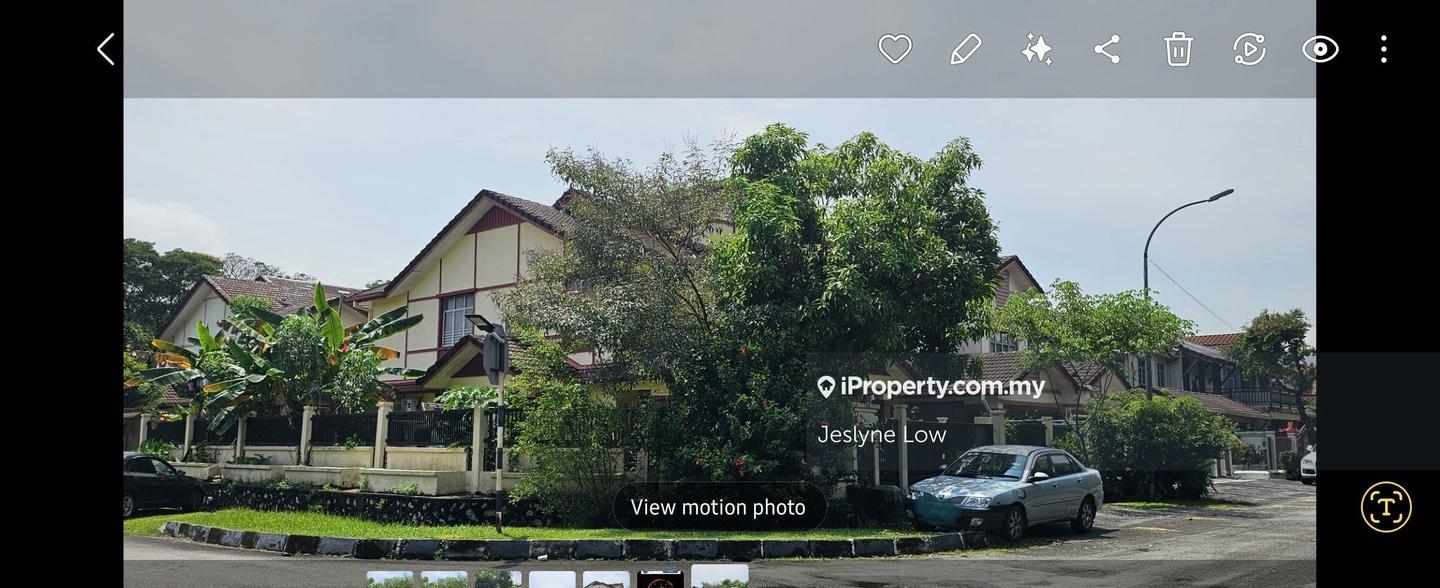Tap the motion photo play icon
Screen dimensions: 1440x588
point(1249,49)
